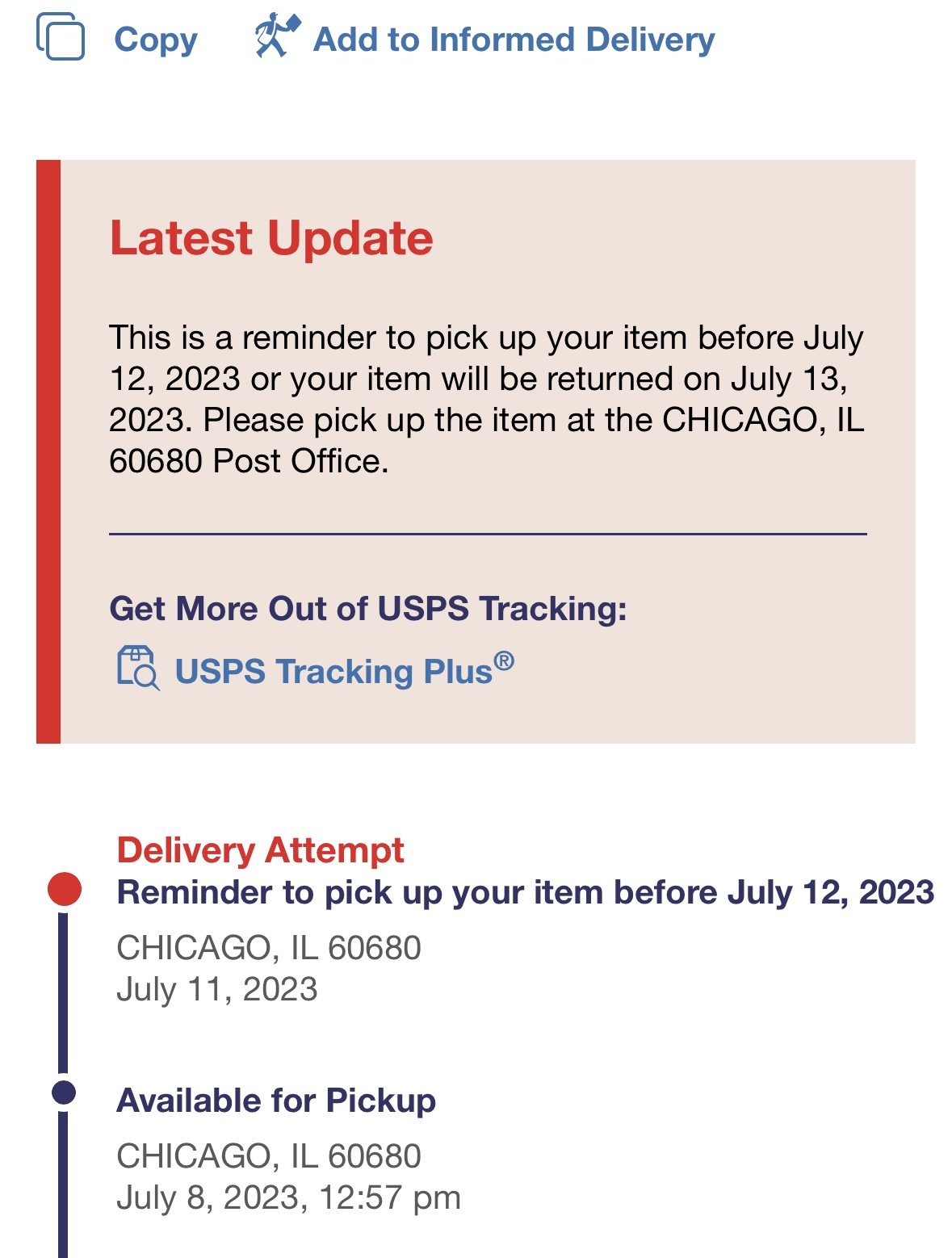This screenshot has width=952, height=1258.
Task: Add package to Informed Delivery
Action: click(x=486, y=39)
